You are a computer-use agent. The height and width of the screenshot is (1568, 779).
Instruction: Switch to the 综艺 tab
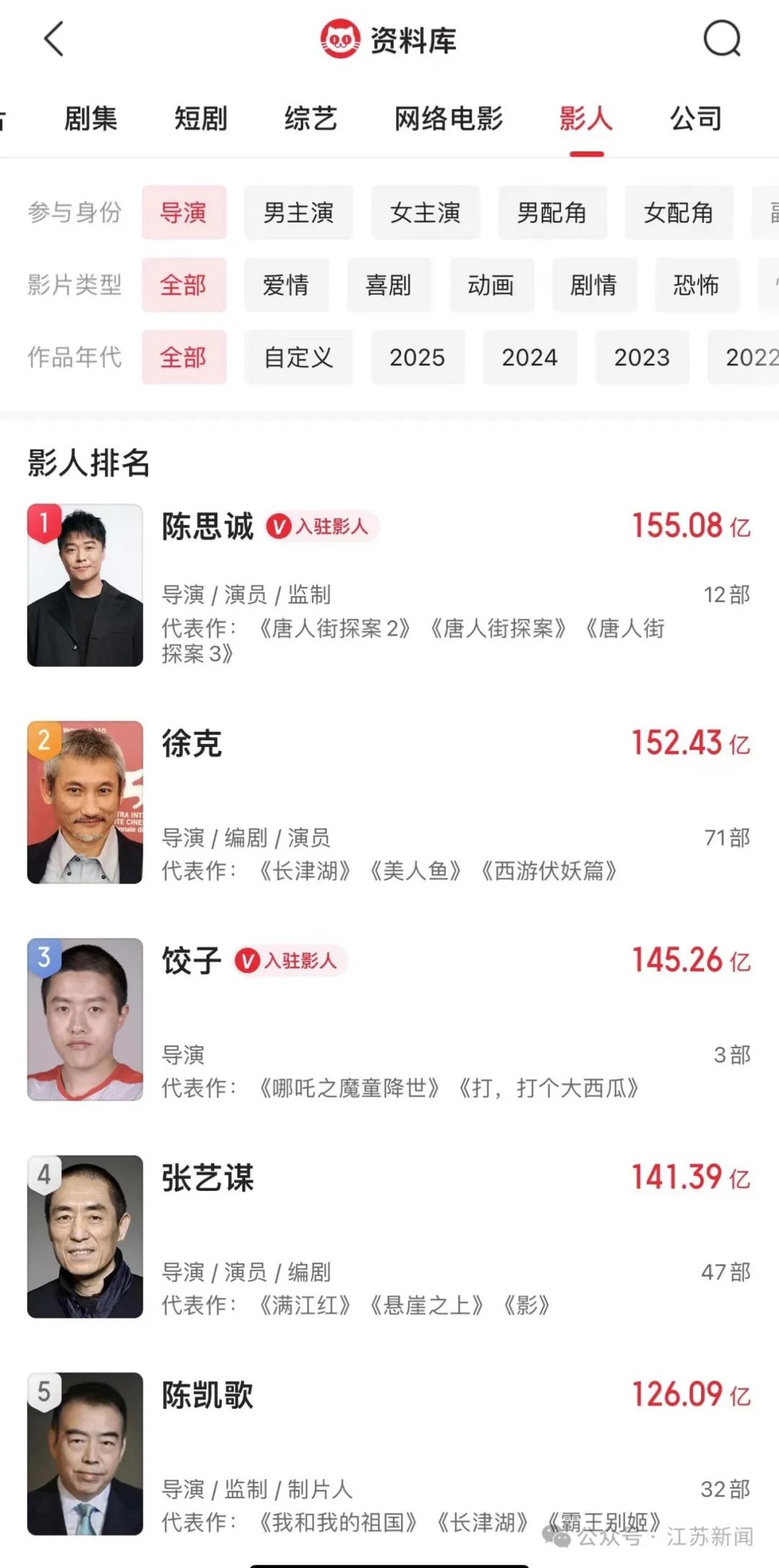click(x=311, y=119)
